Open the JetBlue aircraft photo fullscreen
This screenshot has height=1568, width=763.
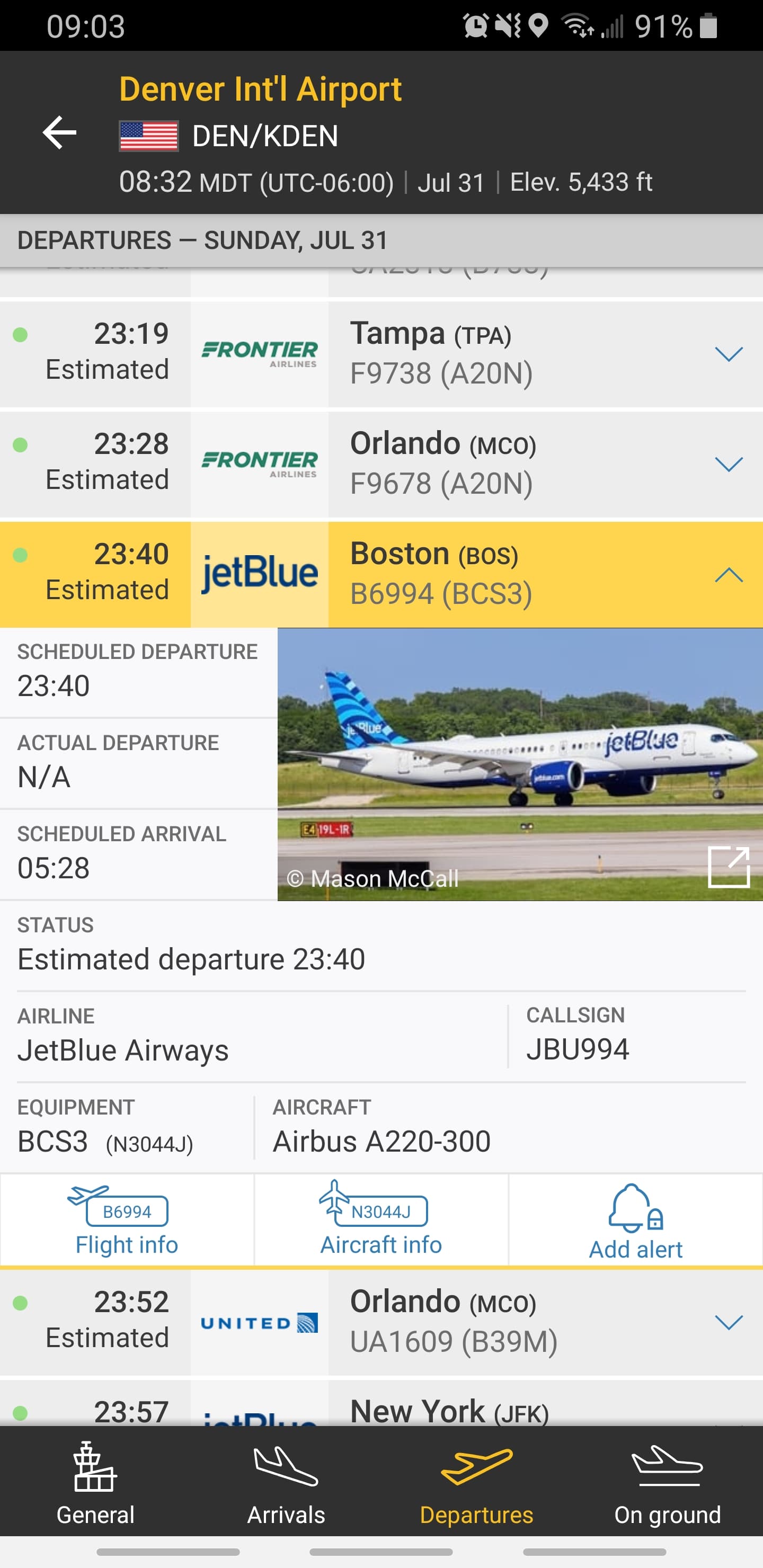(728, 867)
